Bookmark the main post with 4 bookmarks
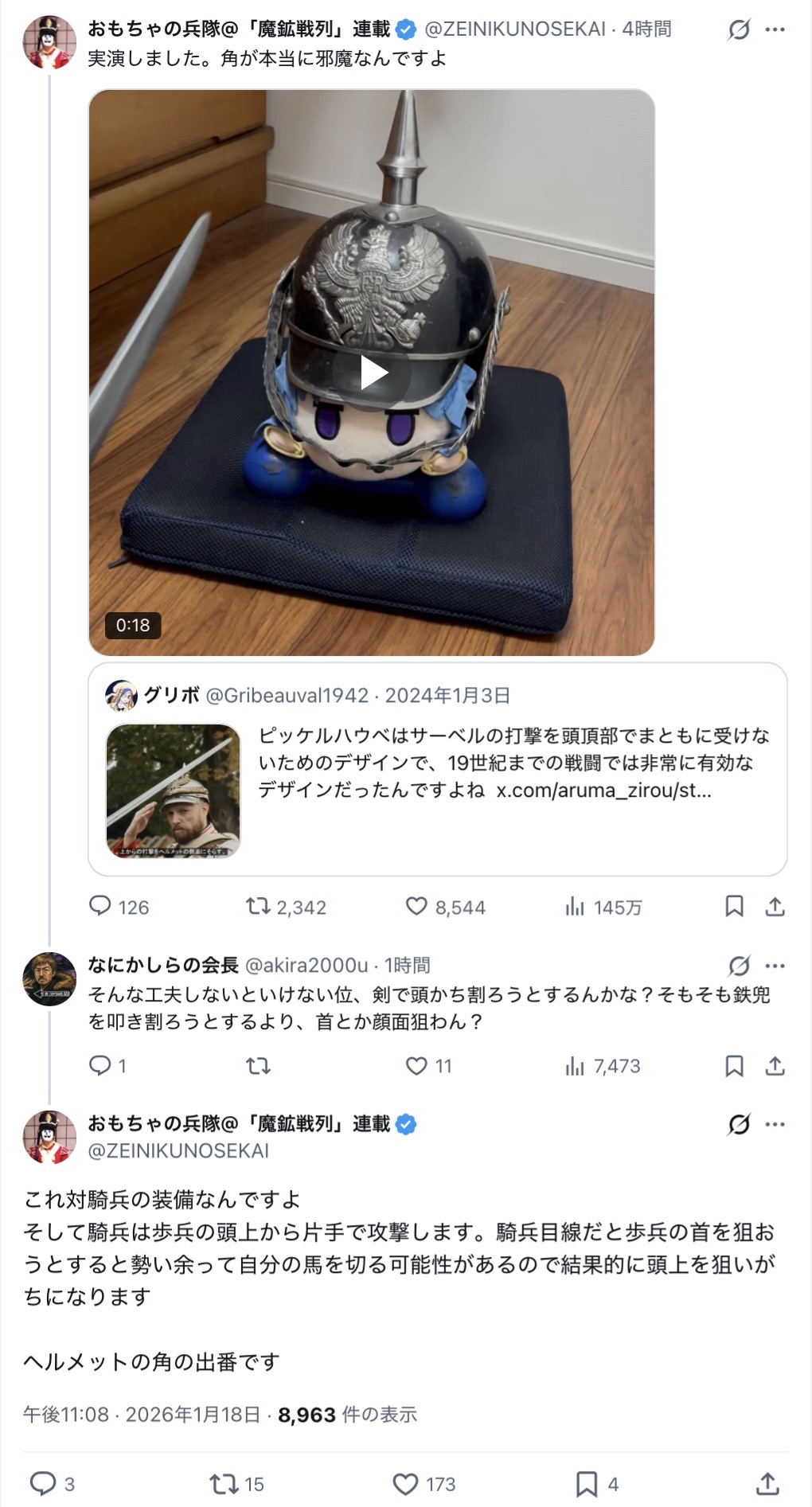The height and width of the screenshot is (1507, 812). point(587,1483)
